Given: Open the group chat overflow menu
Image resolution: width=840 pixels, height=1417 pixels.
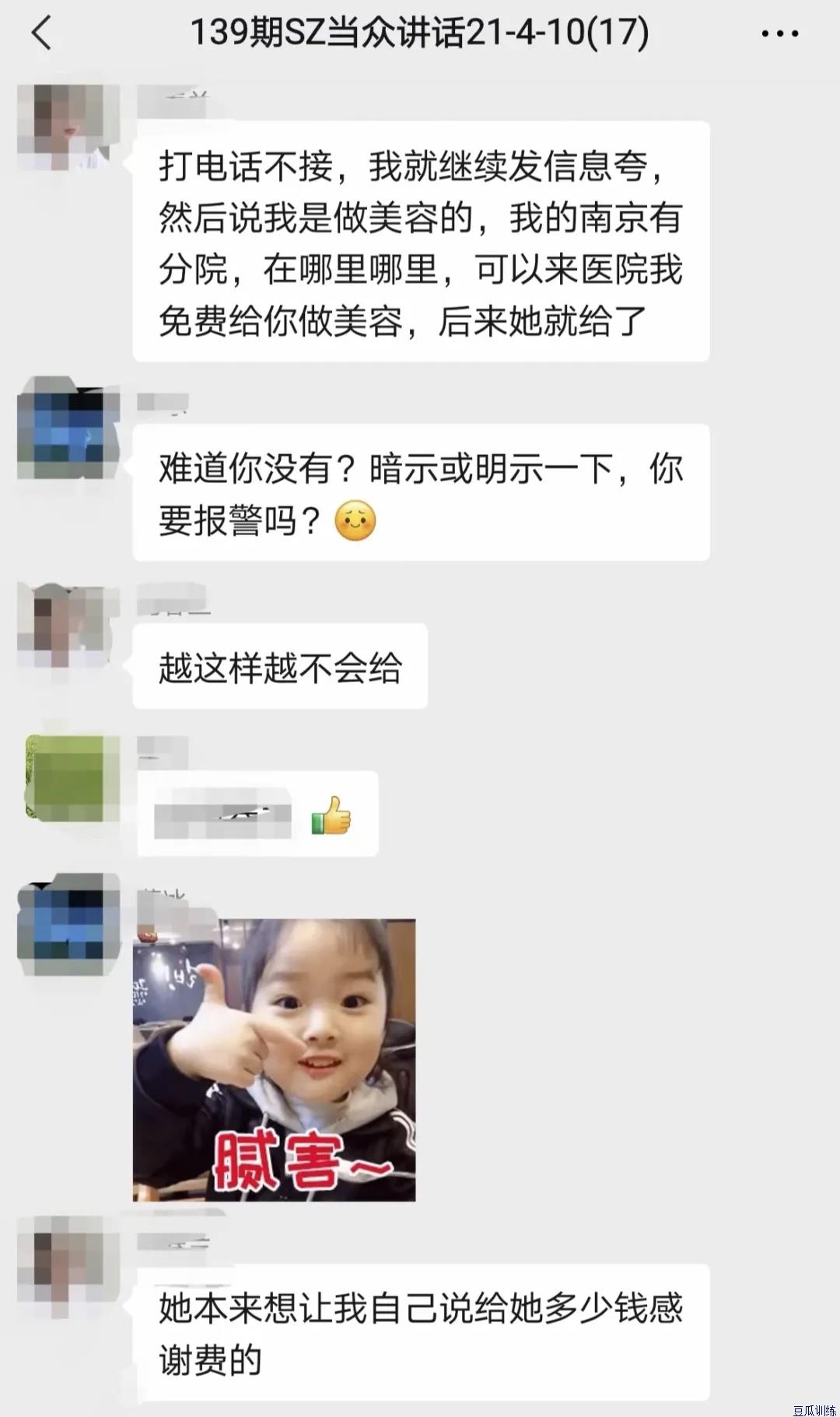Looking at the screenshot, I should coord(779,33).
